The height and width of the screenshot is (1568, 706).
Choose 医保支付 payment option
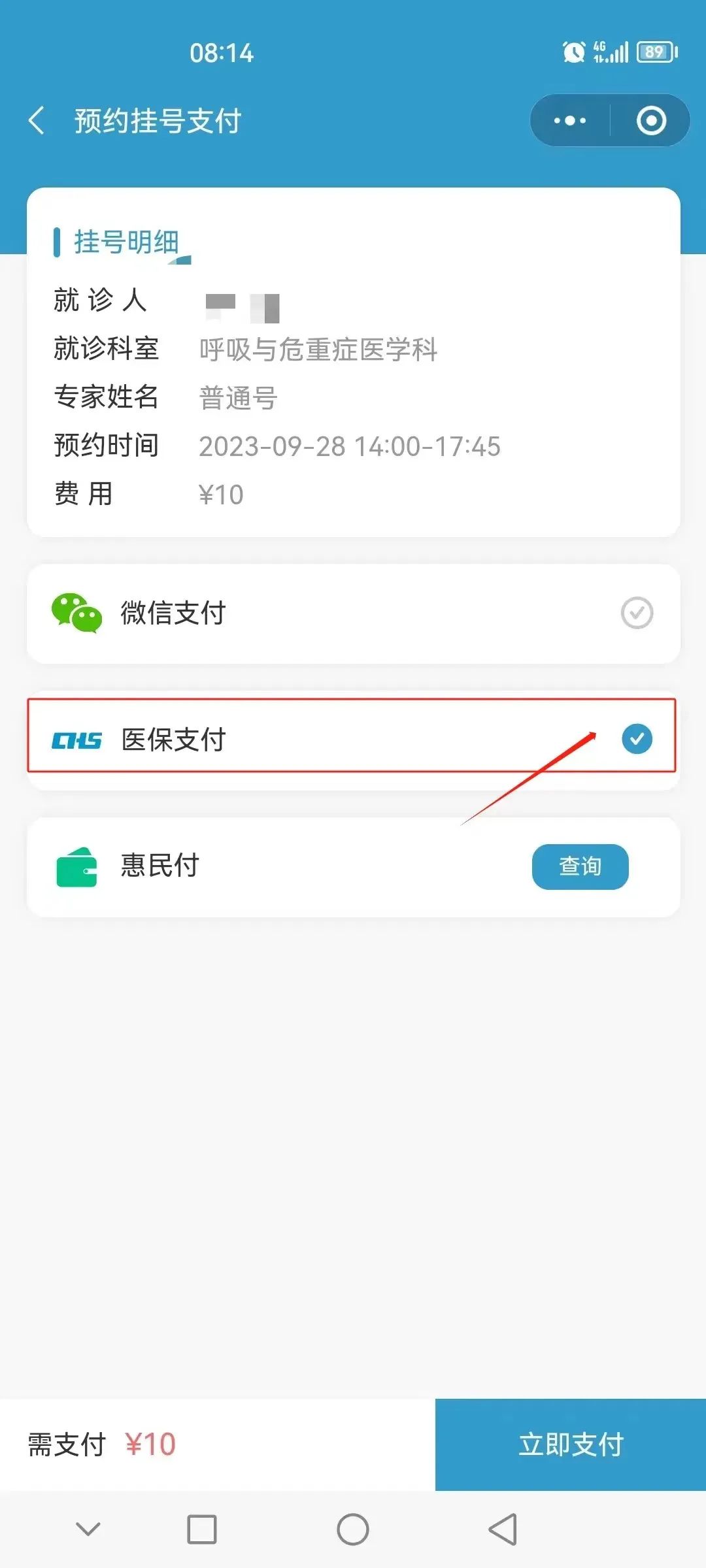tap(637, 739)
